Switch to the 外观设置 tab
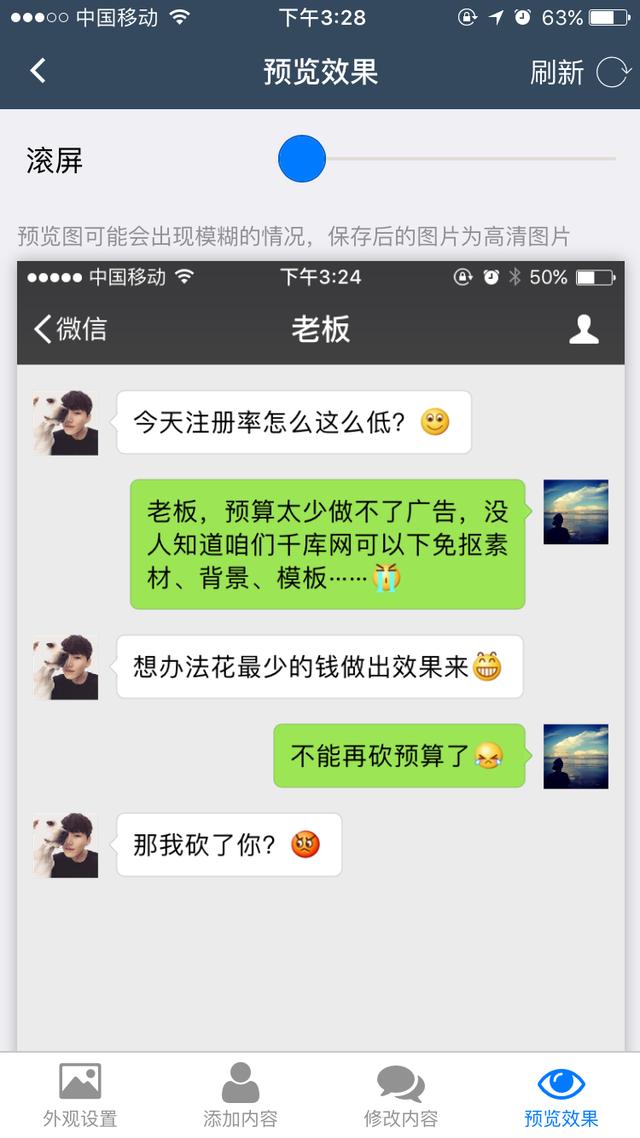640x1138 pixels. click(x=80, y=1095)
